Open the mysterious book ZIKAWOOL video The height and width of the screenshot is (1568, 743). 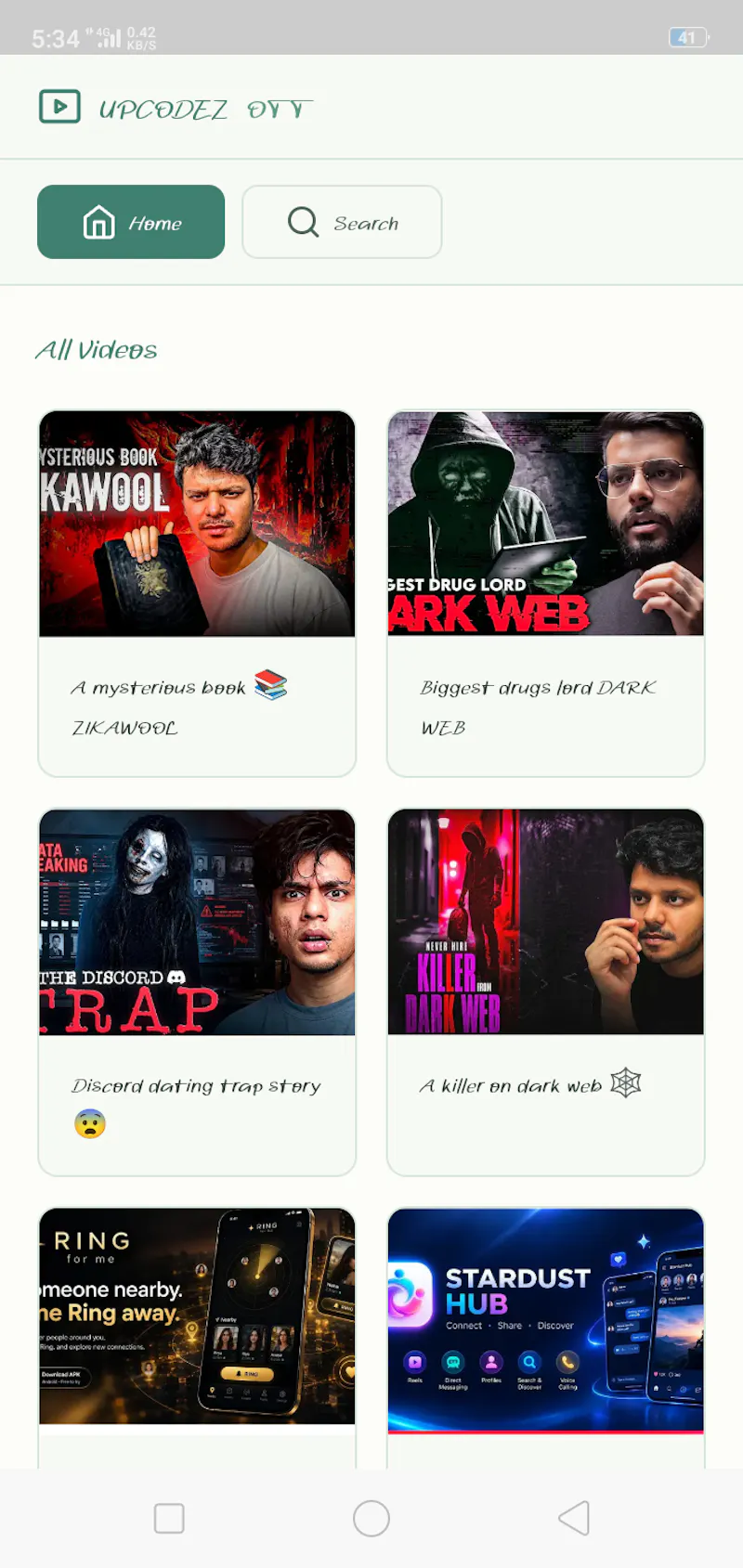pos(197,593)
